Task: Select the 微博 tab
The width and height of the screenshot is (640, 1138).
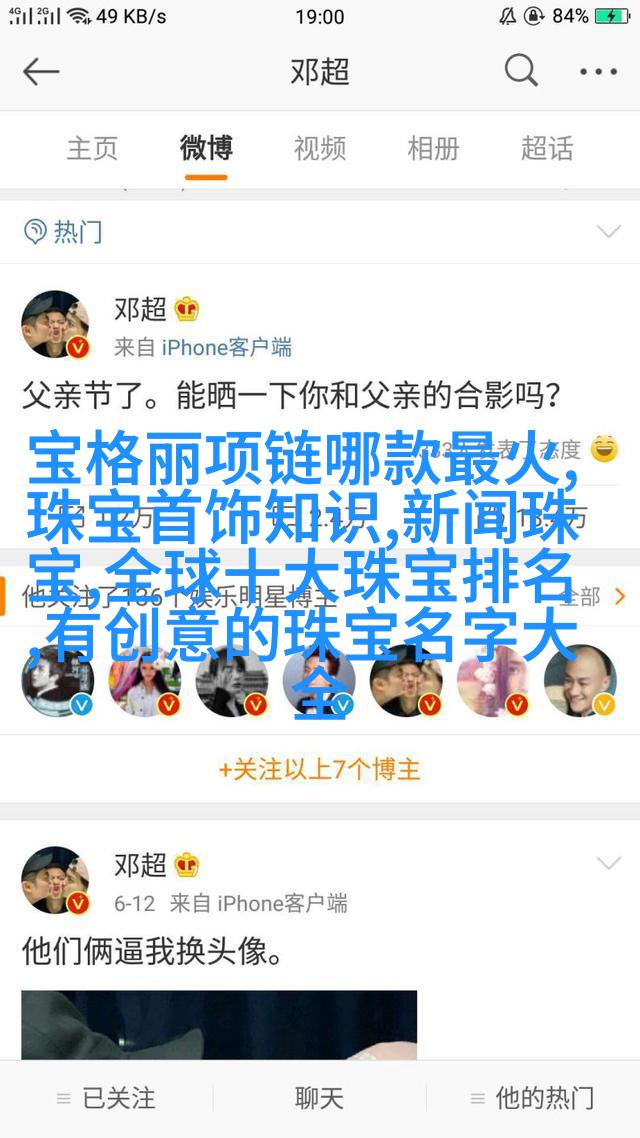Action: (x=206, y=149)
